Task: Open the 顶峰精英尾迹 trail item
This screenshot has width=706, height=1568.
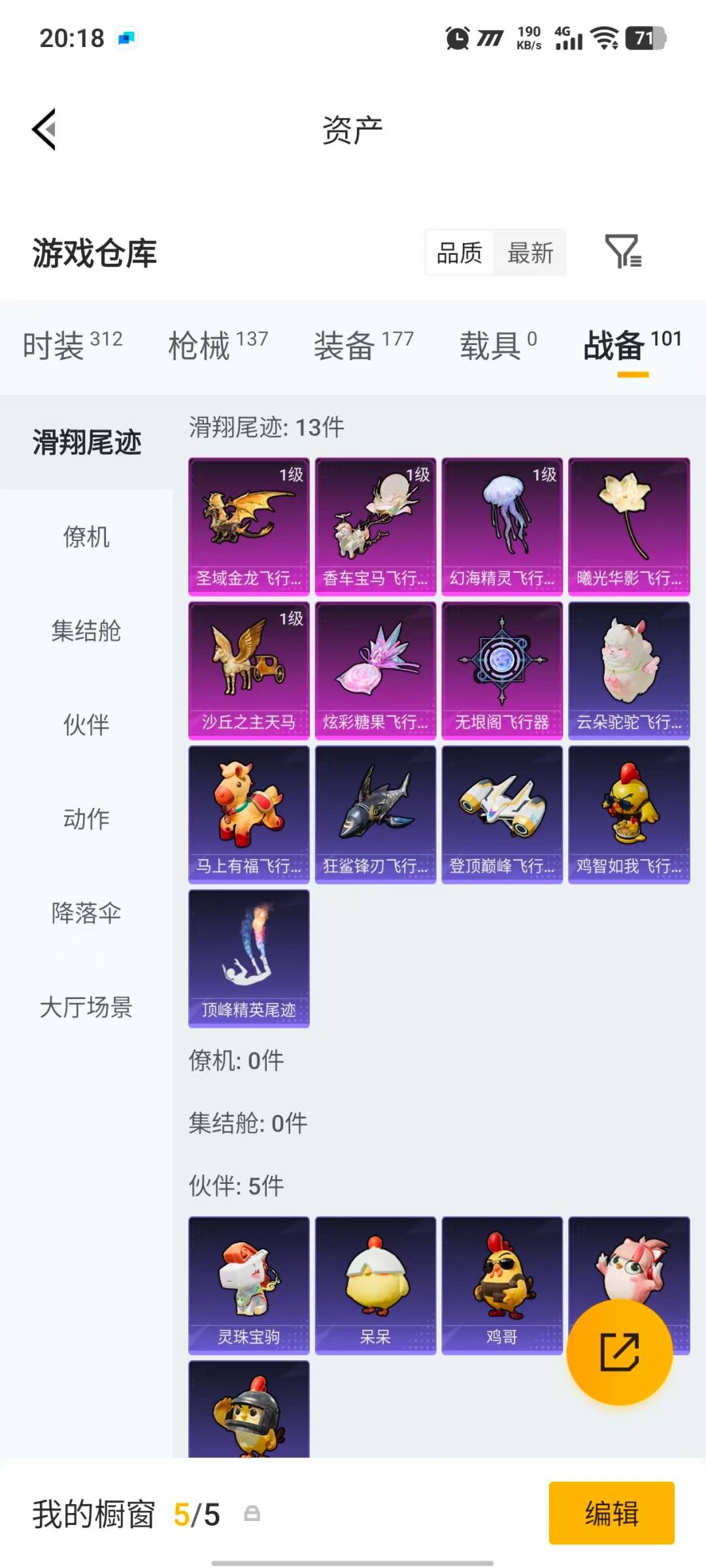Action: pyautogui.click(x=248, y=957)
